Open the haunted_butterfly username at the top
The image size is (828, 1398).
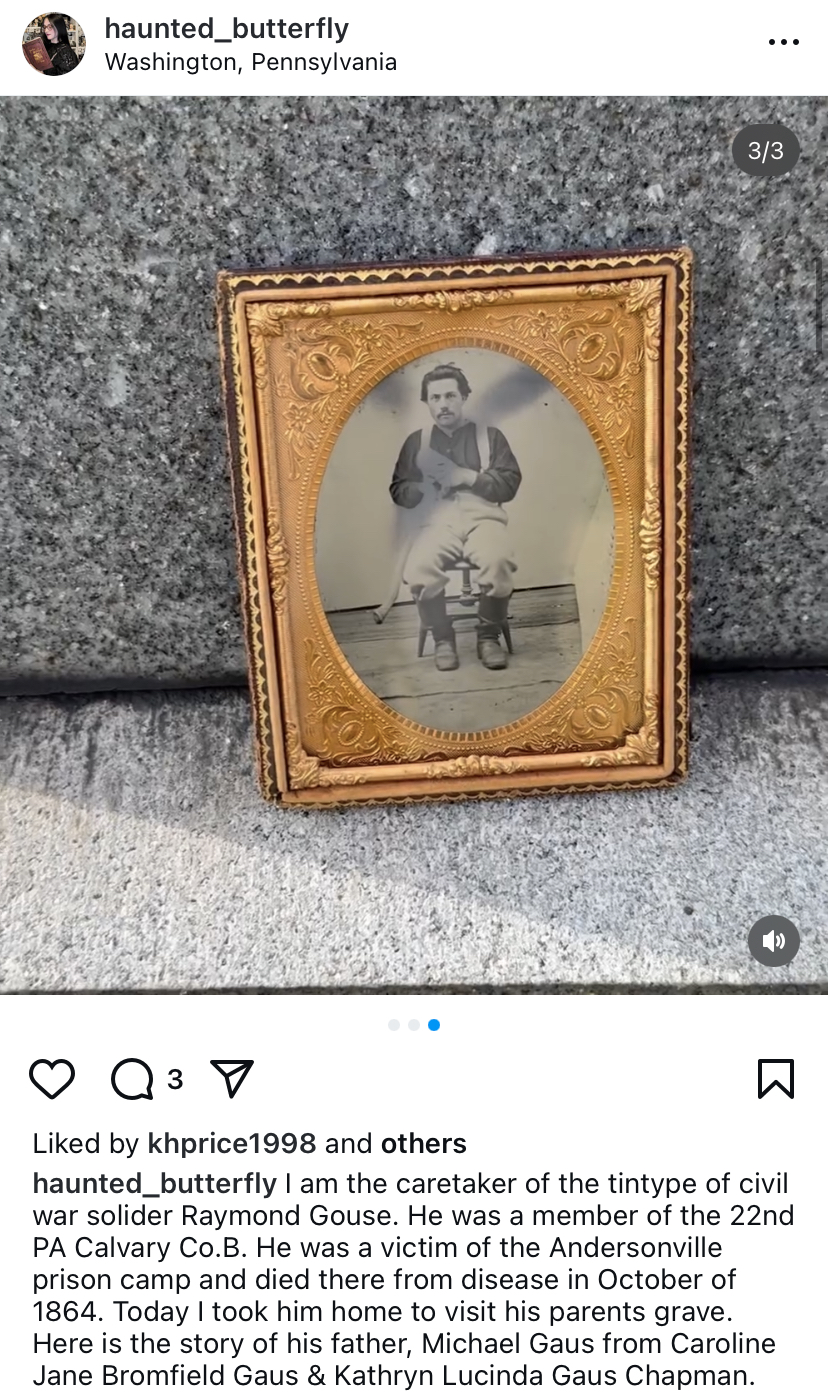[x=227, y=29]
